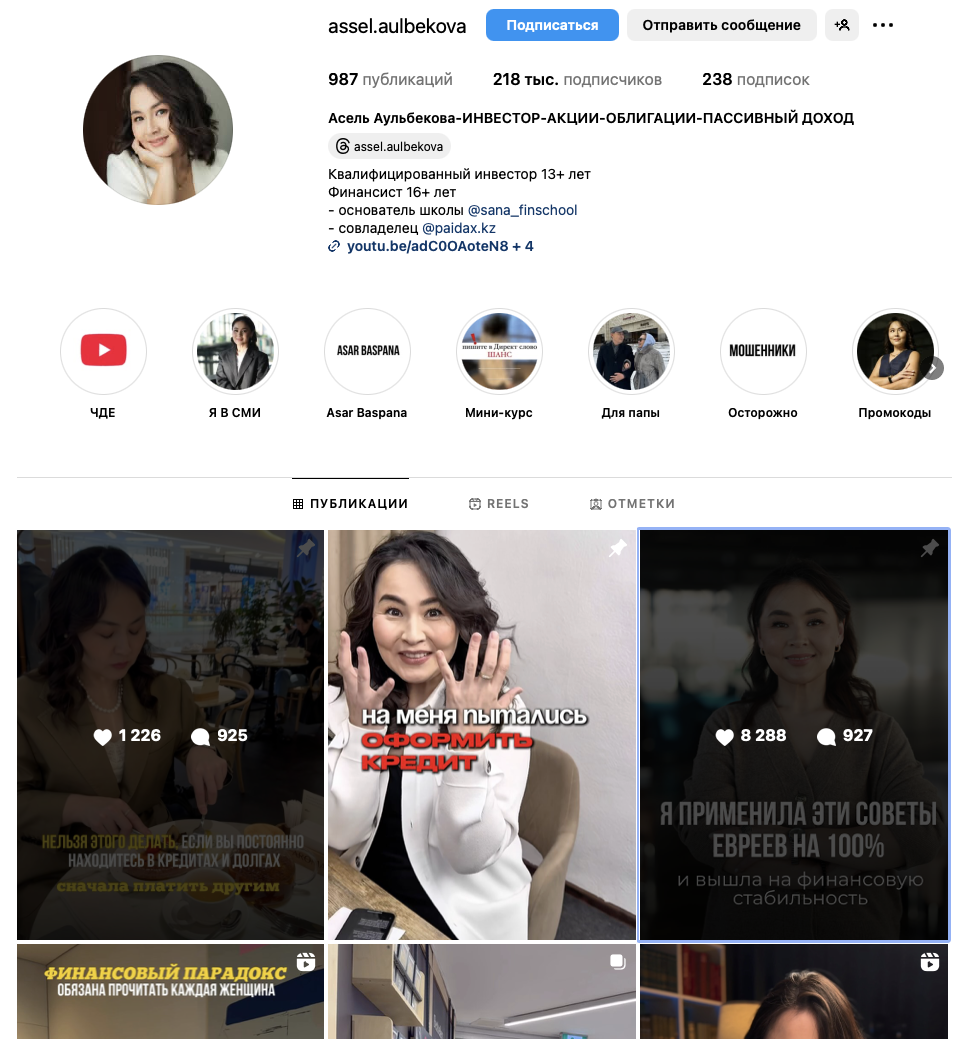Open the post 'на меня пытались оформить кредит'
This screenshot has height=1039, width=965.
[x=482, y=735]
